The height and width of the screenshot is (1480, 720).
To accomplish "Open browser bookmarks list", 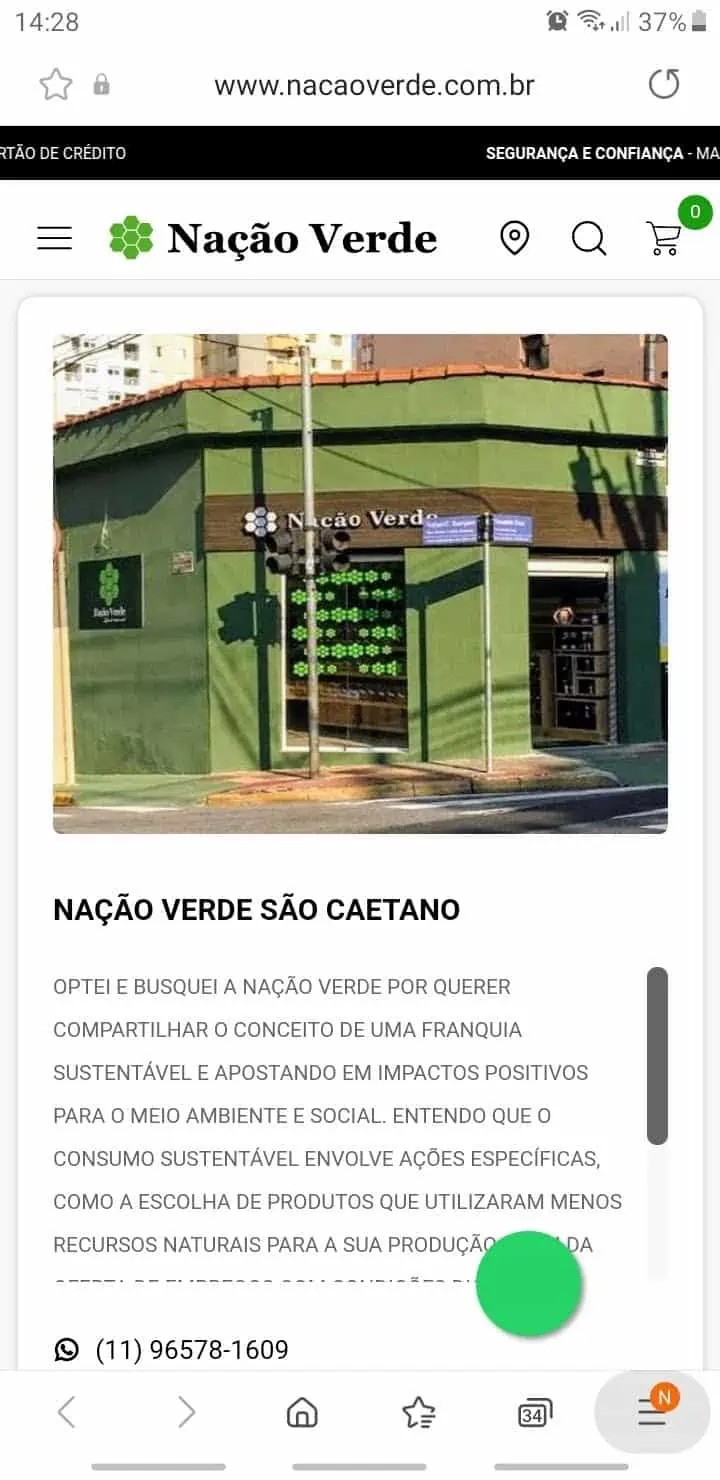I will click(418, 1412).
